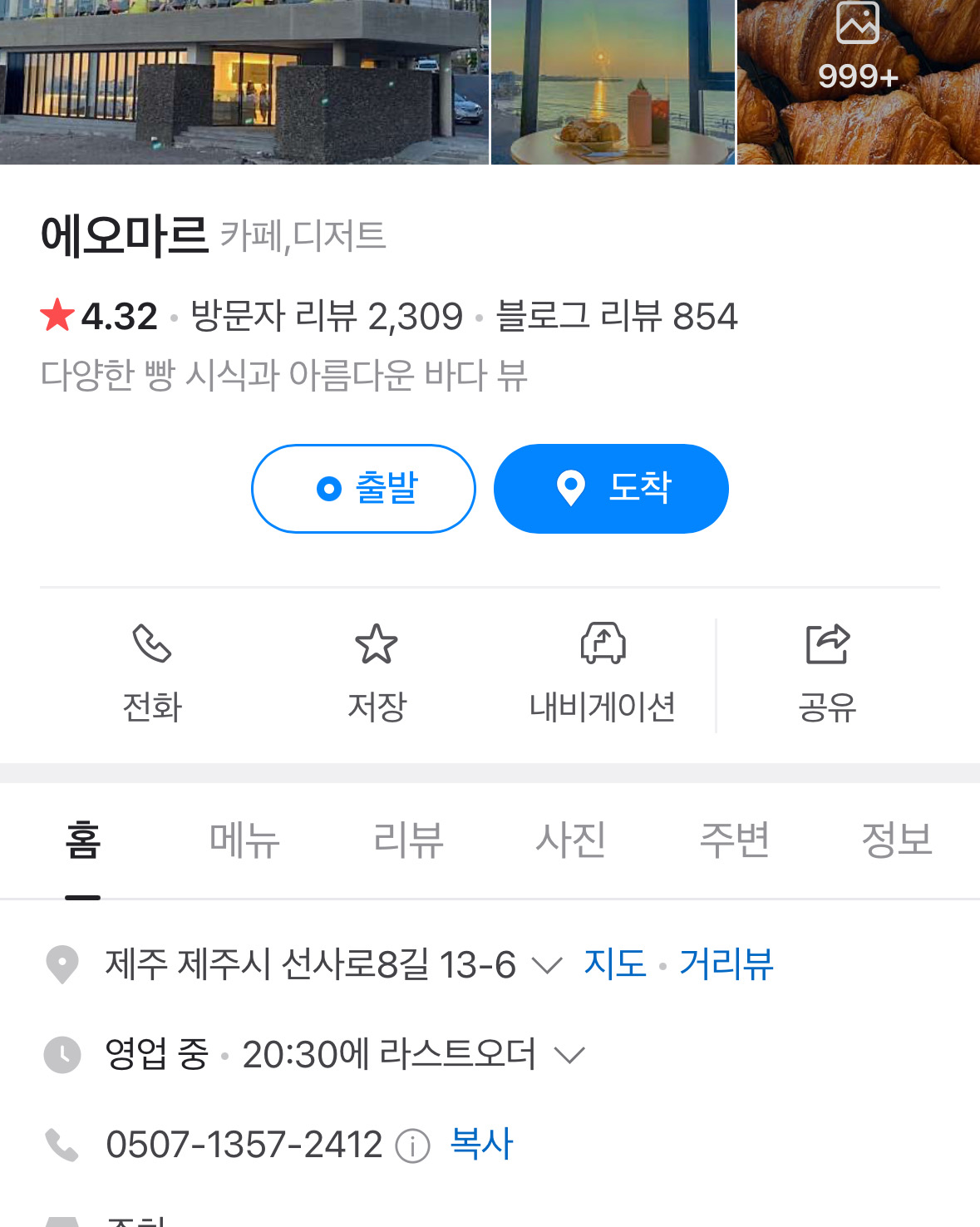
Task: Expand the address dropdown arrow
Action: tap(547, 967)
